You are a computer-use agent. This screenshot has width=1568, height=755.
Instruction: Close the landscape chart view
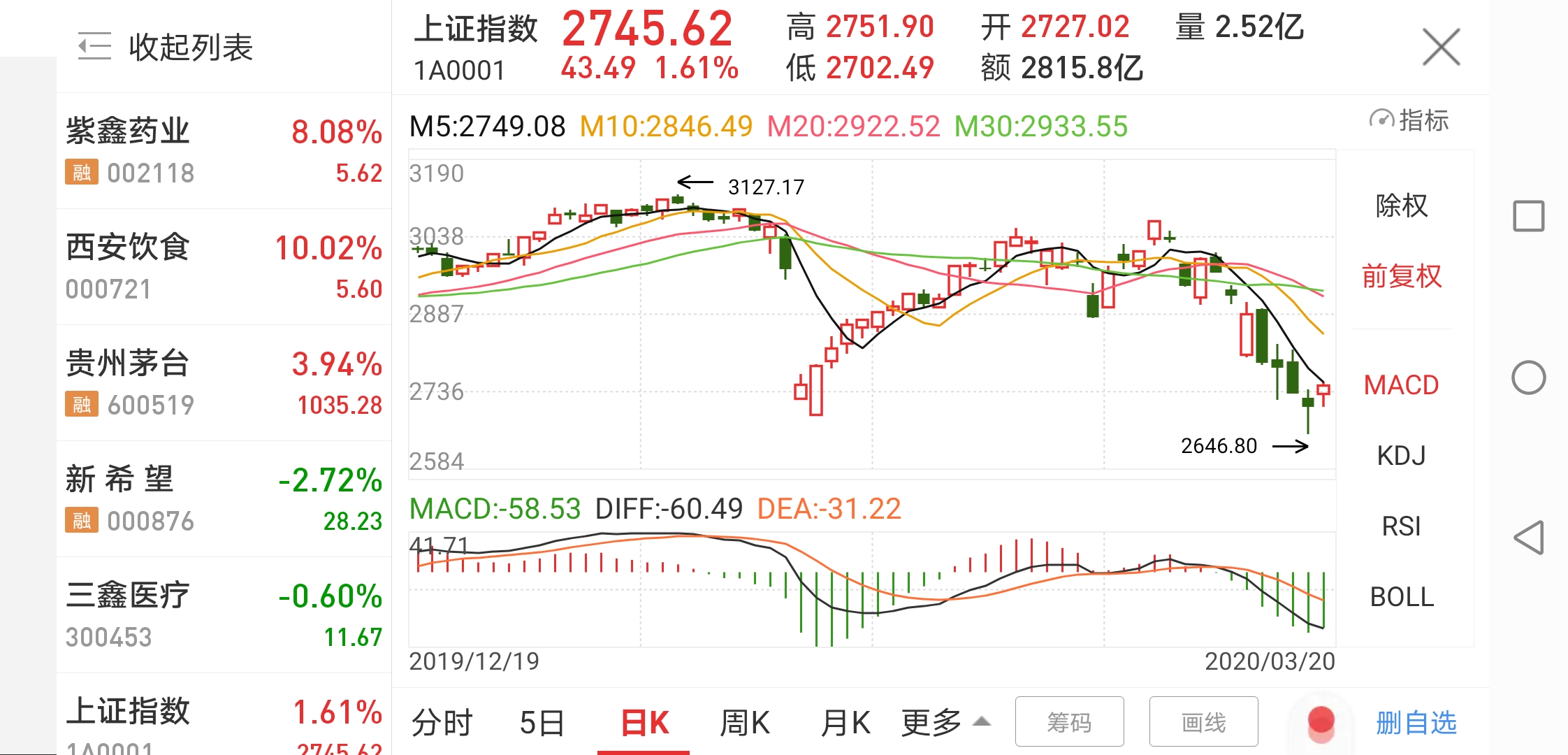pyautogui.click(x=1441, y=48)
